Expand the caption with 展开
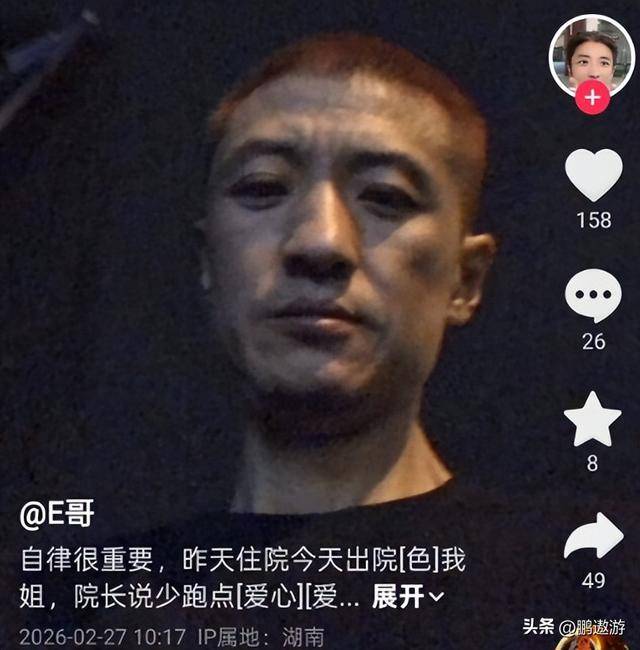The image size is (640, 650). pos(407,598)
